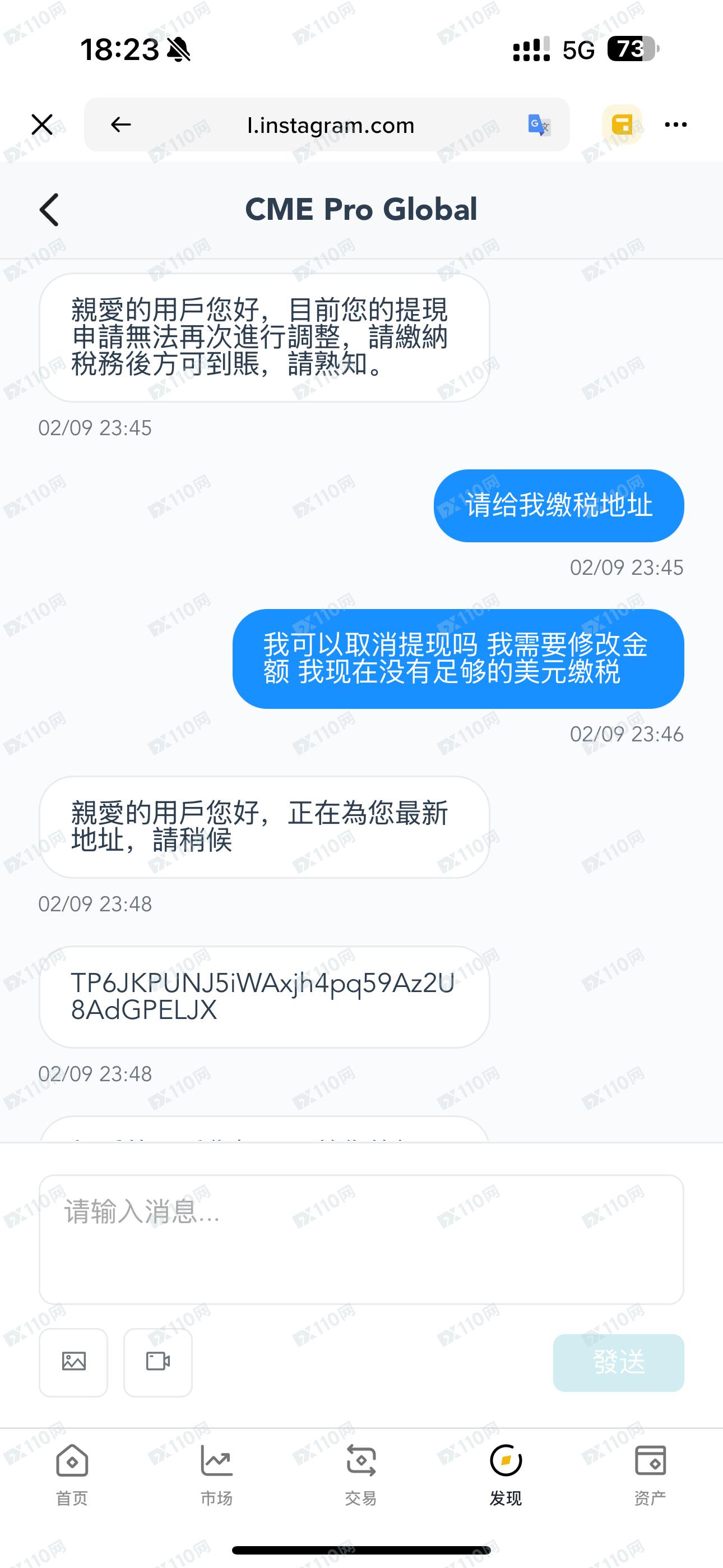The height and width of the screenshot is (1568, 723).
Task: Attach a video to the chat
Action: tap(157, 1362)
